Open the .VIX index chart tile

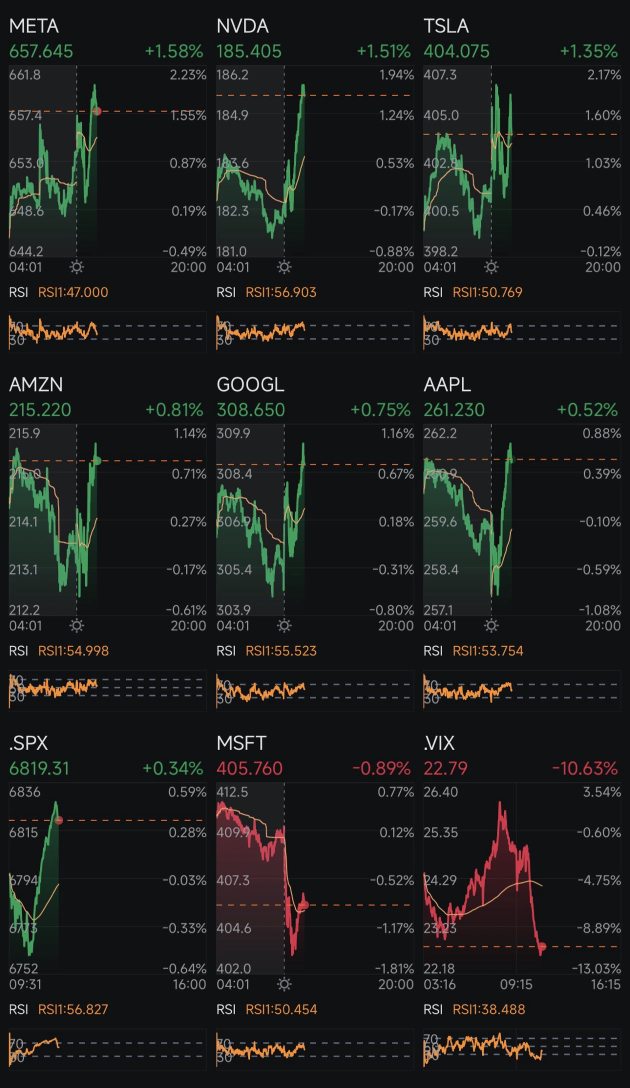point(522,901)
